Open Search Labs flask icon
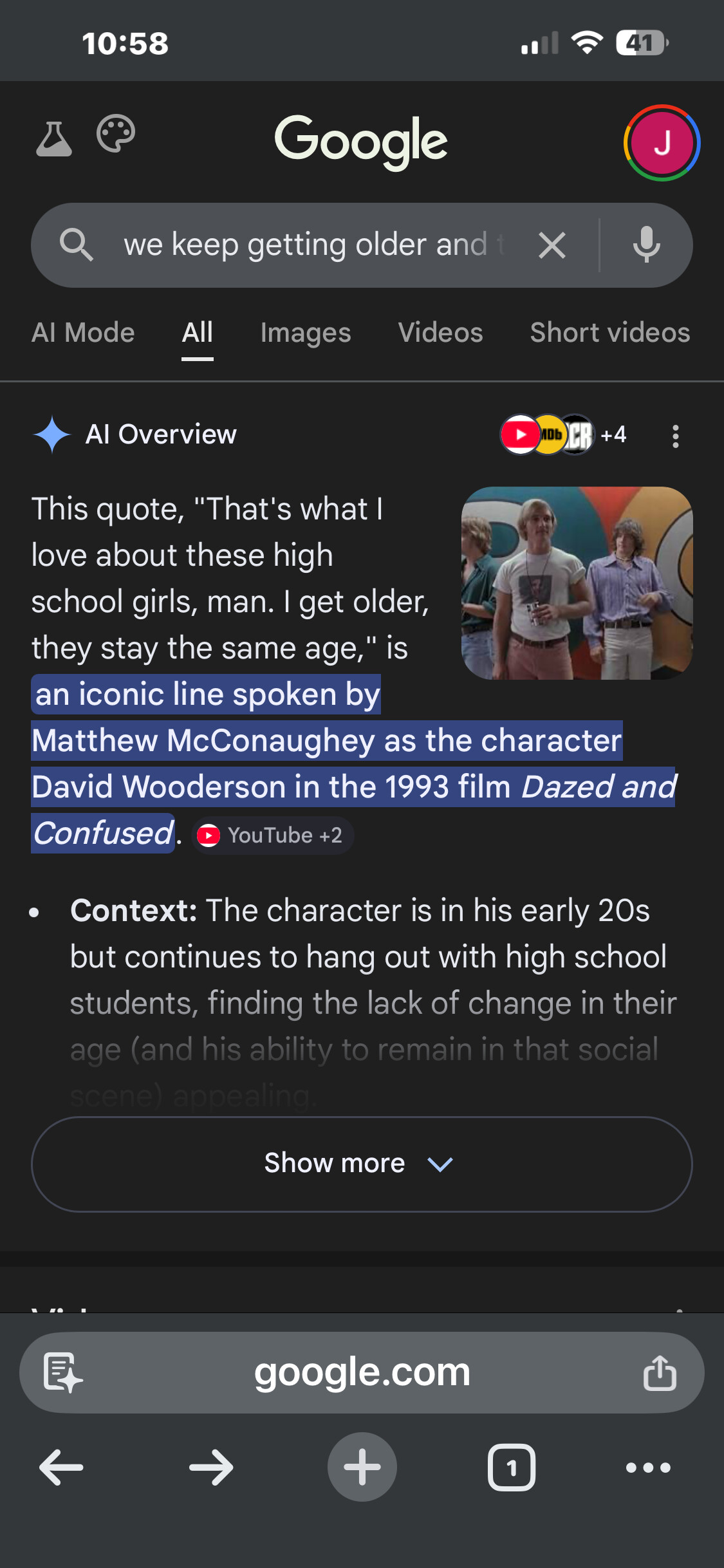Screen dimensions: 724x1568 [x=53, y=139]
